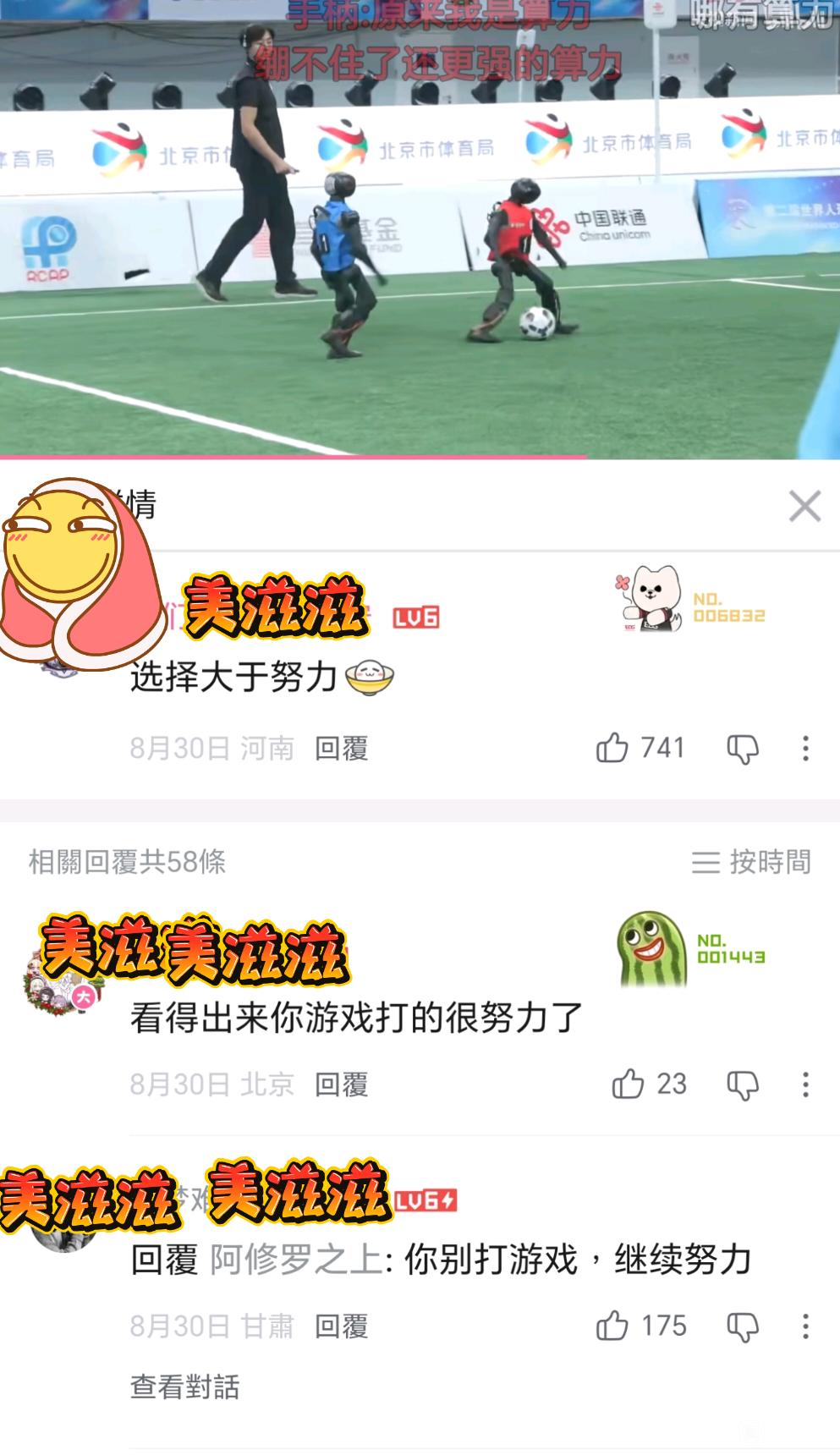Image resolution: width=840 pixels, height=1455 pixels.
Task: Dislike the comment 选择大于努力
Action: coord(743,749)
